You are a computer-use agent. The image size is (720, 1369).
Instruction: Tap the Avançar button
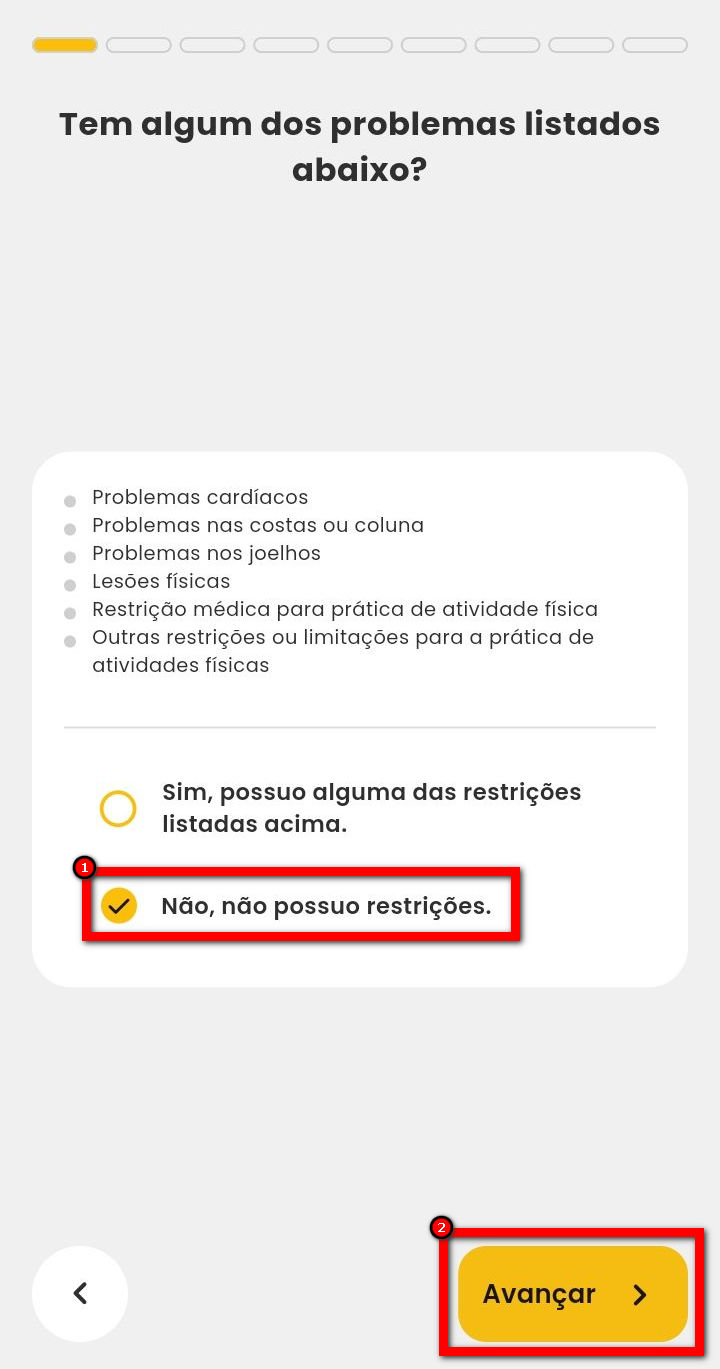pyautogui.click(x=573, y=1293)
